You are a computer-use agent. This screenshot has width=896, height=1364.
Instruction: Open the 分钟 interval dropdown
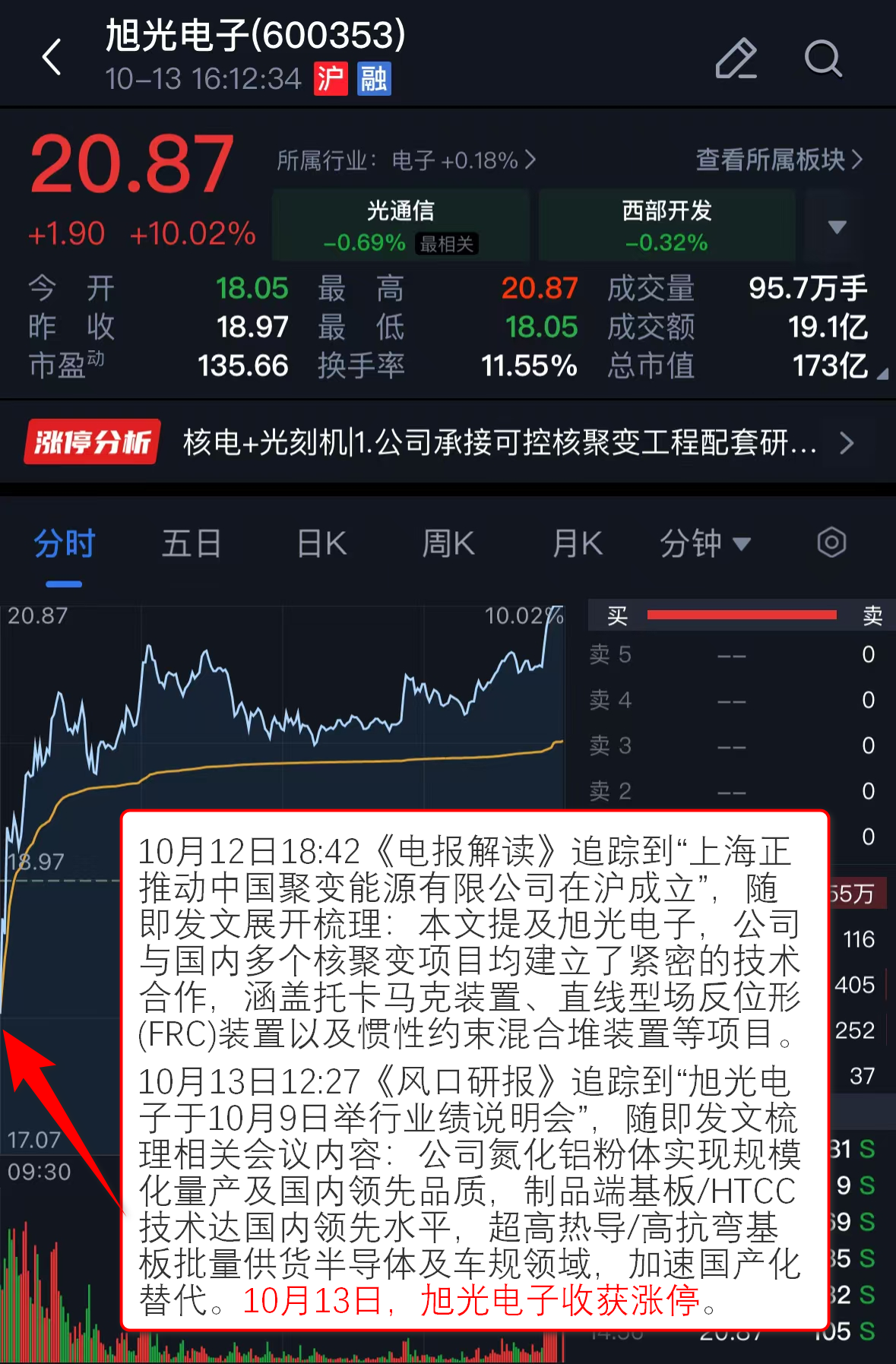coord(704,544)
